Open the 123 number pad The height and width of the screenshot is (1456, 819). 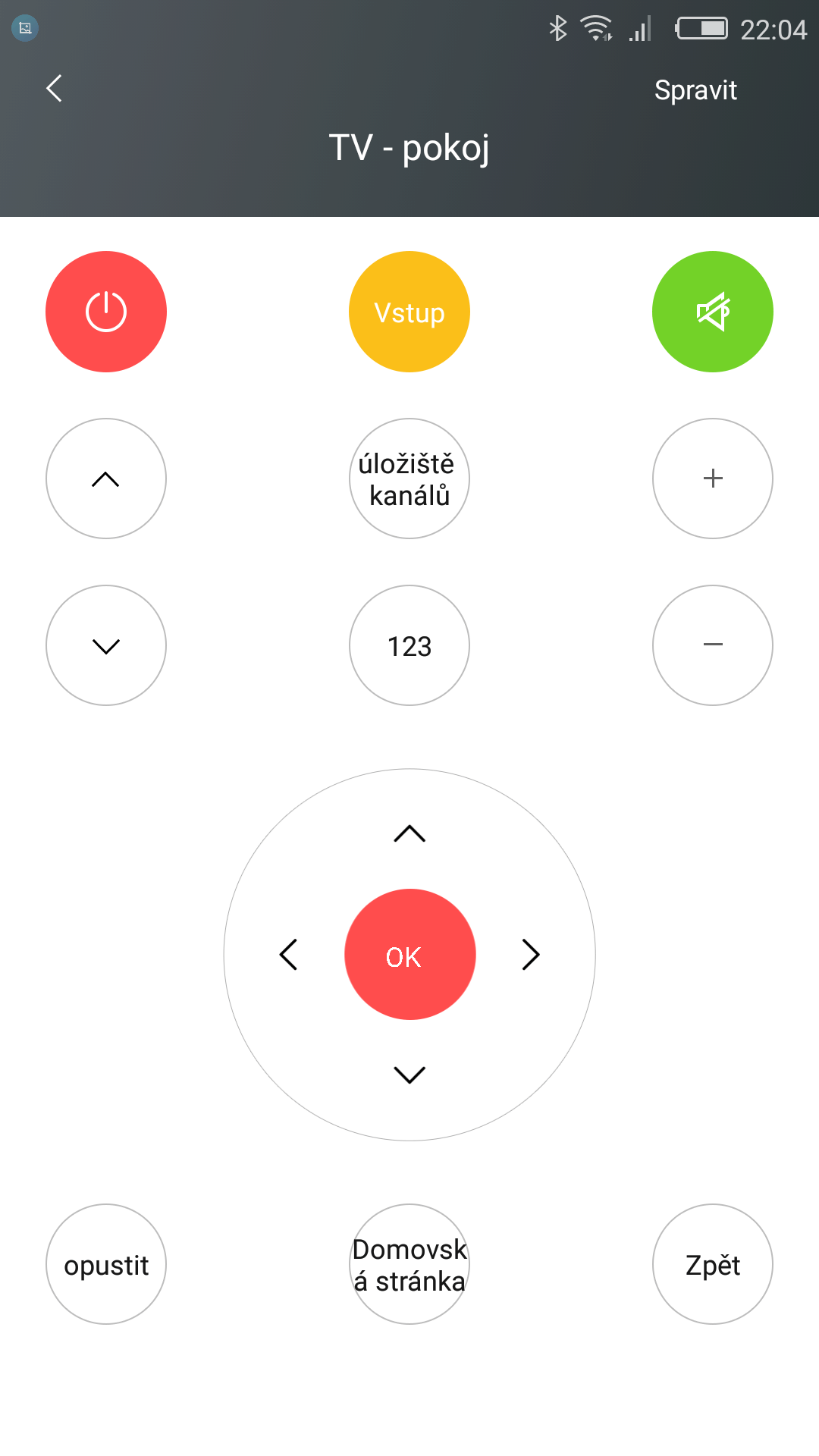point(409,645)
